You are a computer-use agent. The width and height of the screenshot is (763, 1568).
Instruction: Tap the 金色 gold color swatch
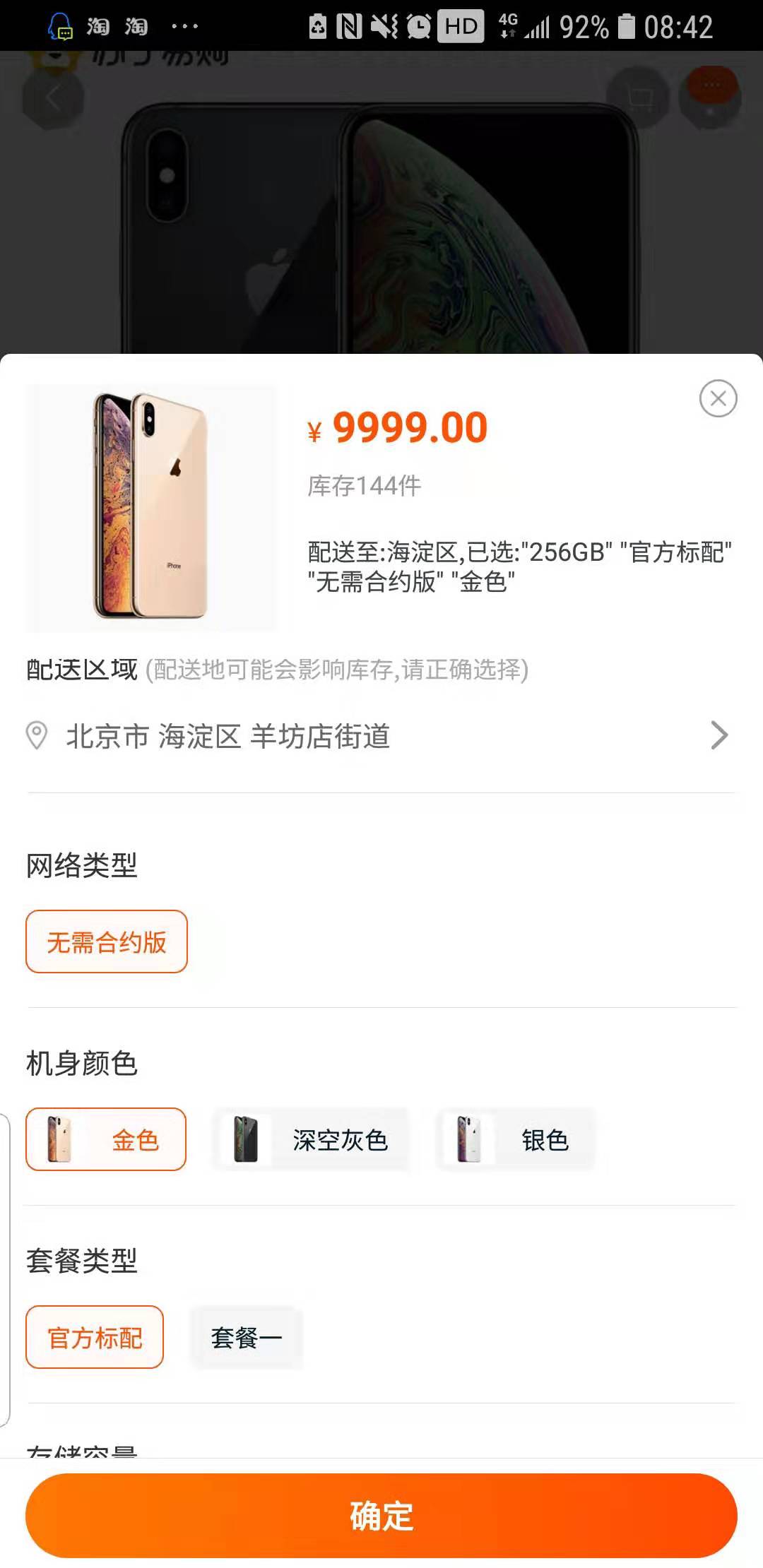(105, 1139)
